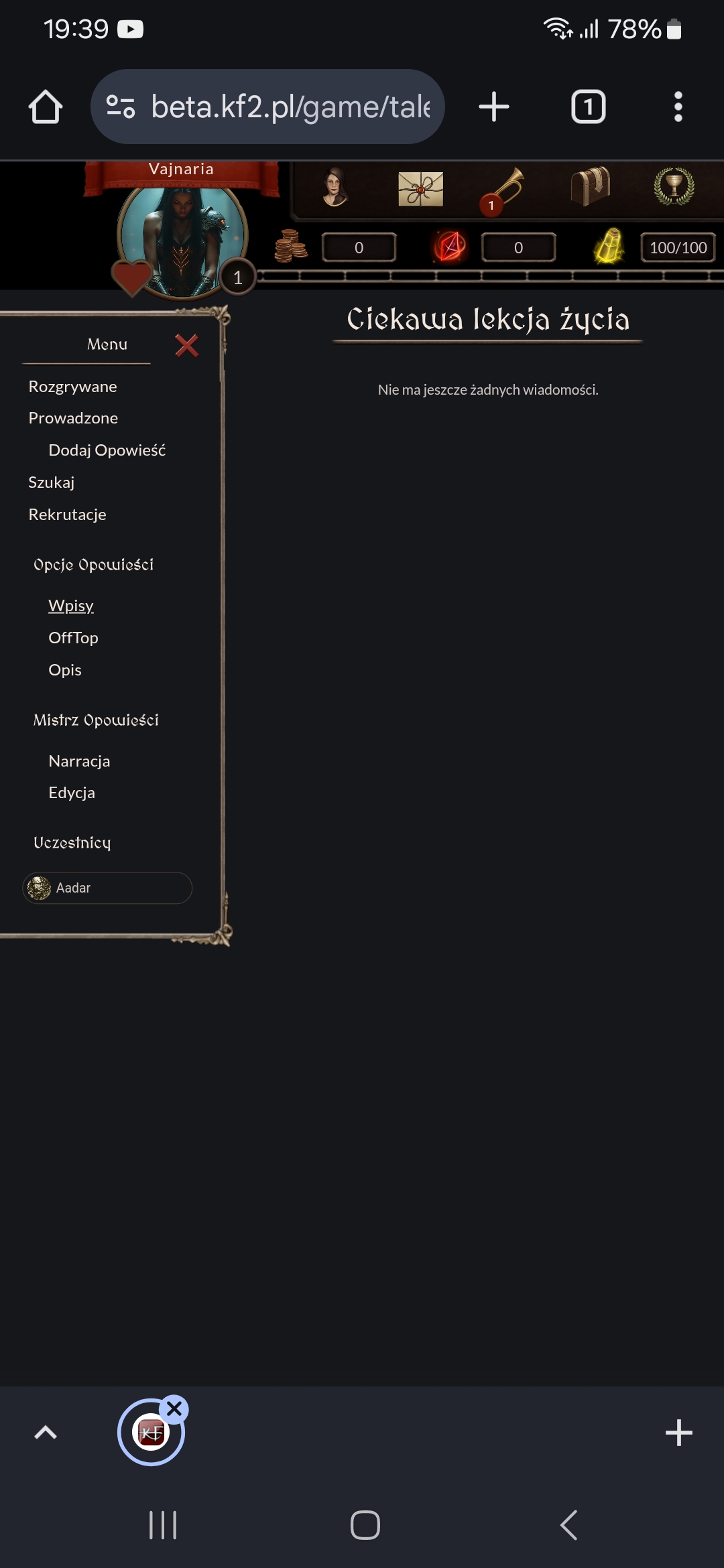
Task: Open the character portrait icon in top bar
Action: [335, 187]
